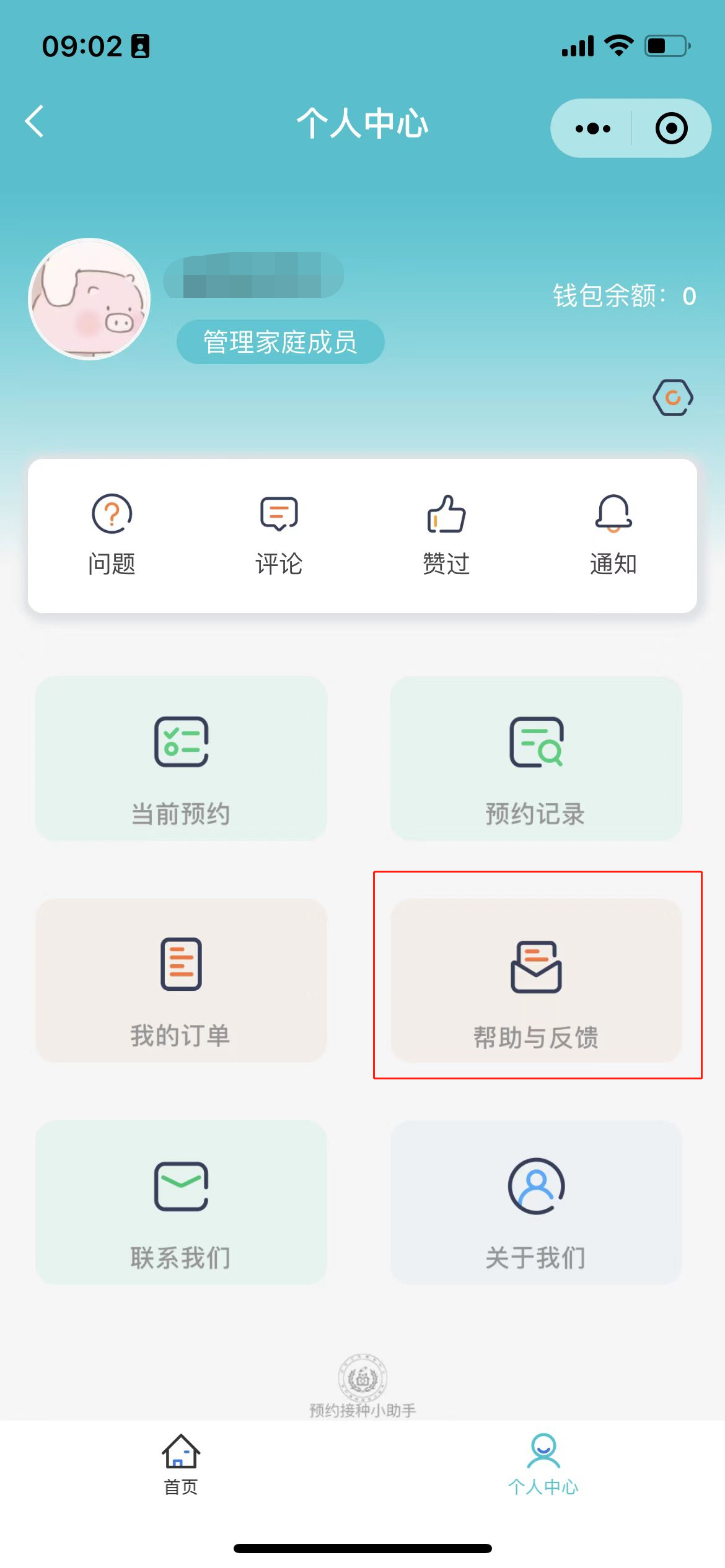Select the 帮助与反馈 card
The width and height of the screenshot is (725, 1568).
click(536, 981)
